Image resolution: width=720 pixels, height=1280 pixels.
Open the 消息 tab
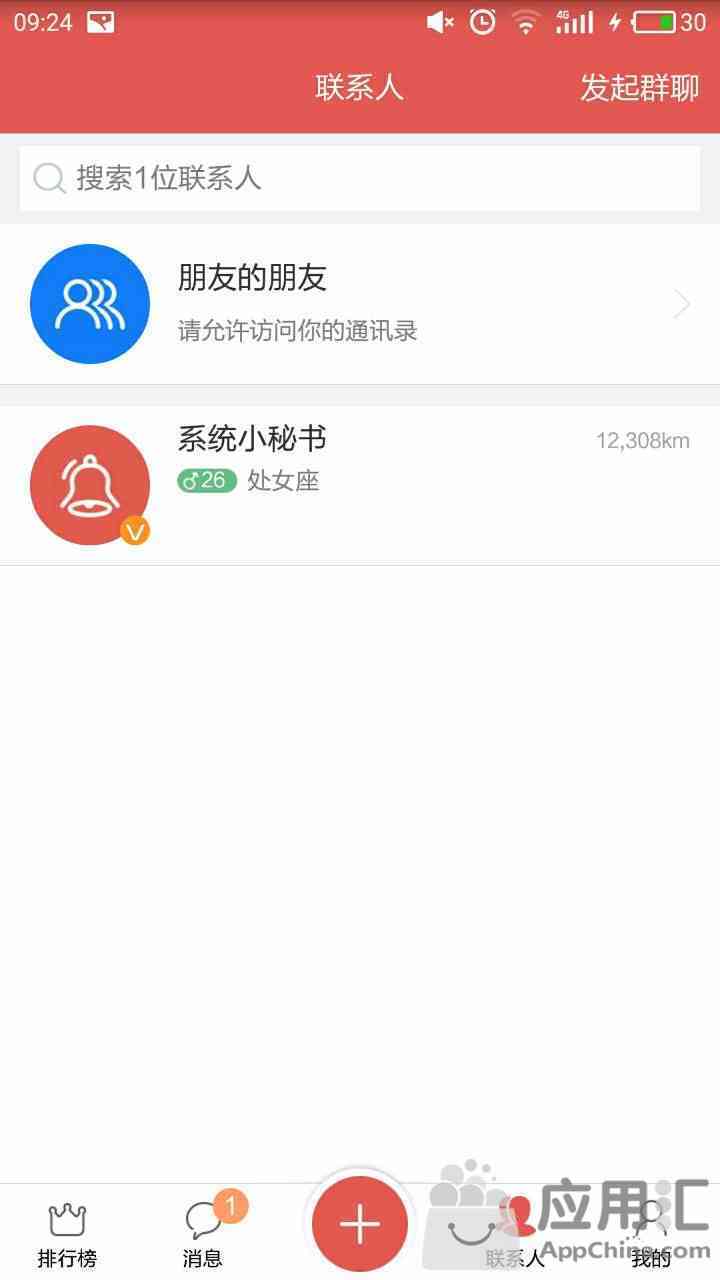tap(203, 1235)
